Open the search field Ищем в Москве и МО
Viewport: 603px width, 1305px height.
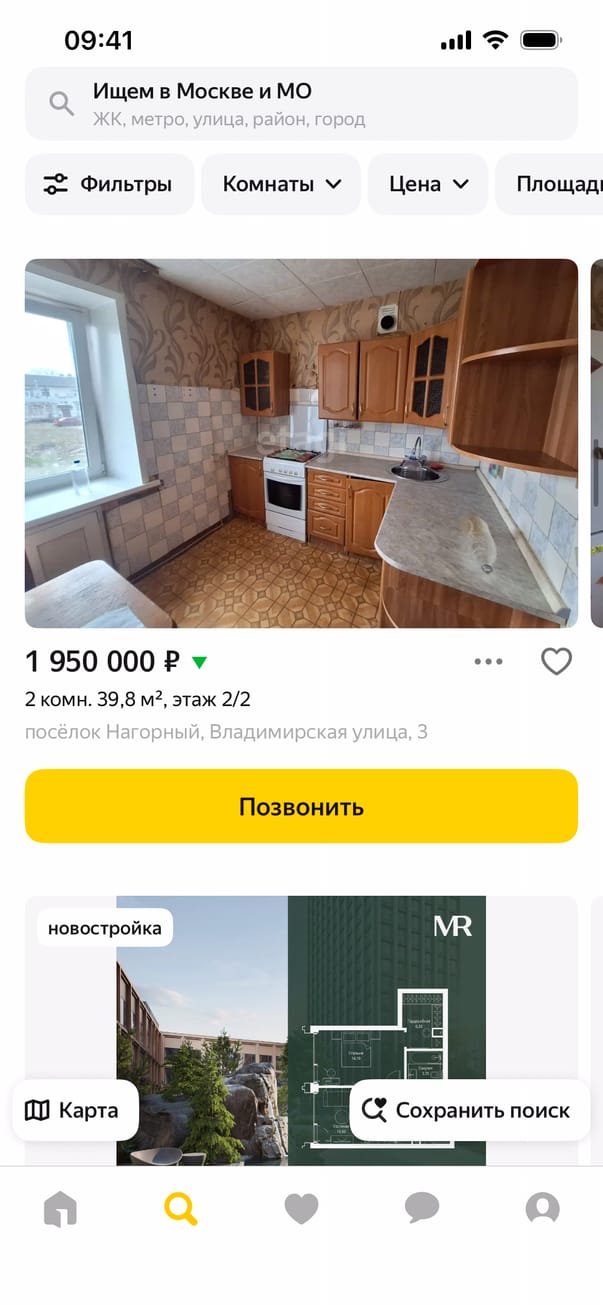coord(300,104)
